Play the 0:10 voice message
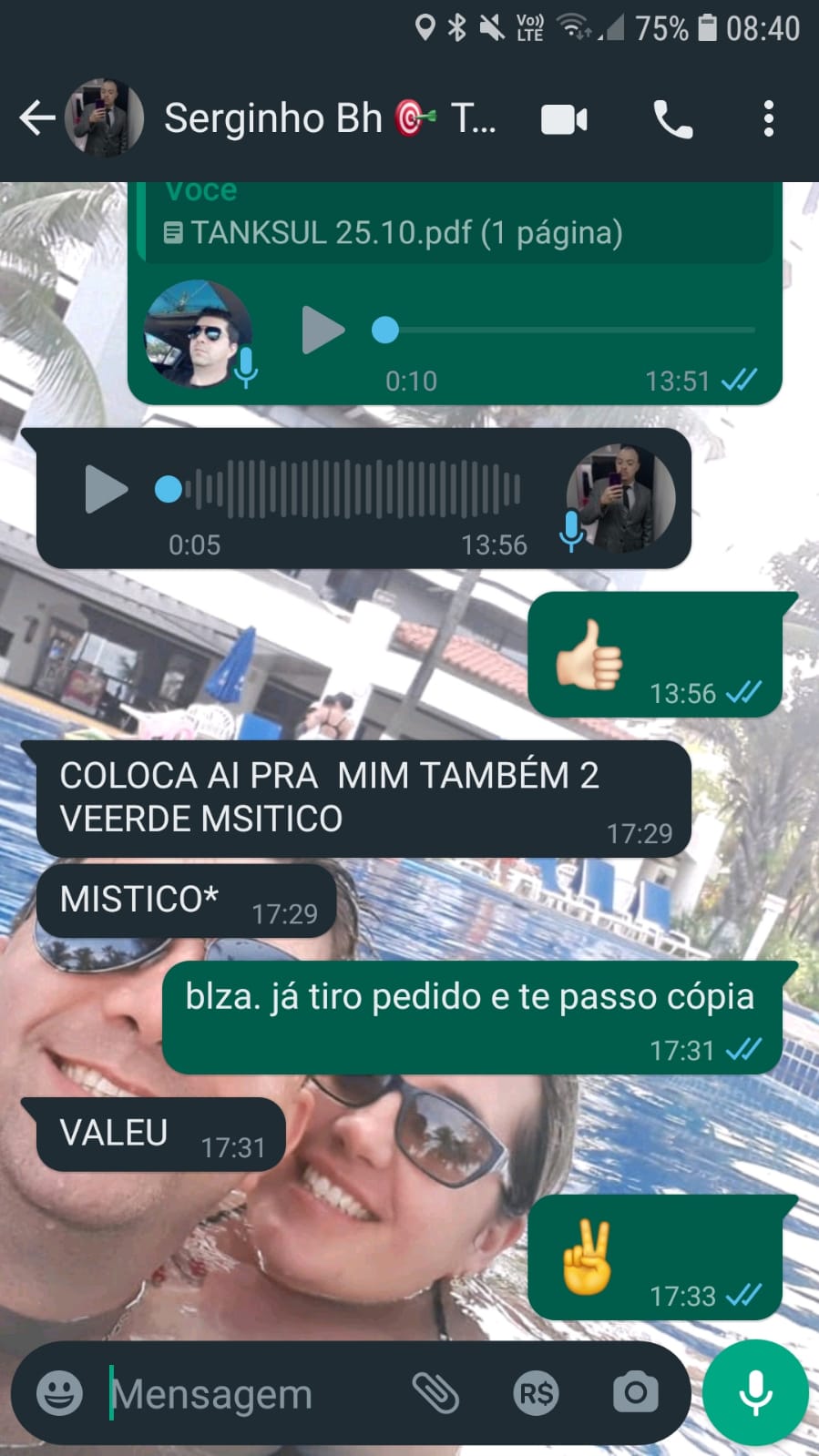 [x=322, y=330]
